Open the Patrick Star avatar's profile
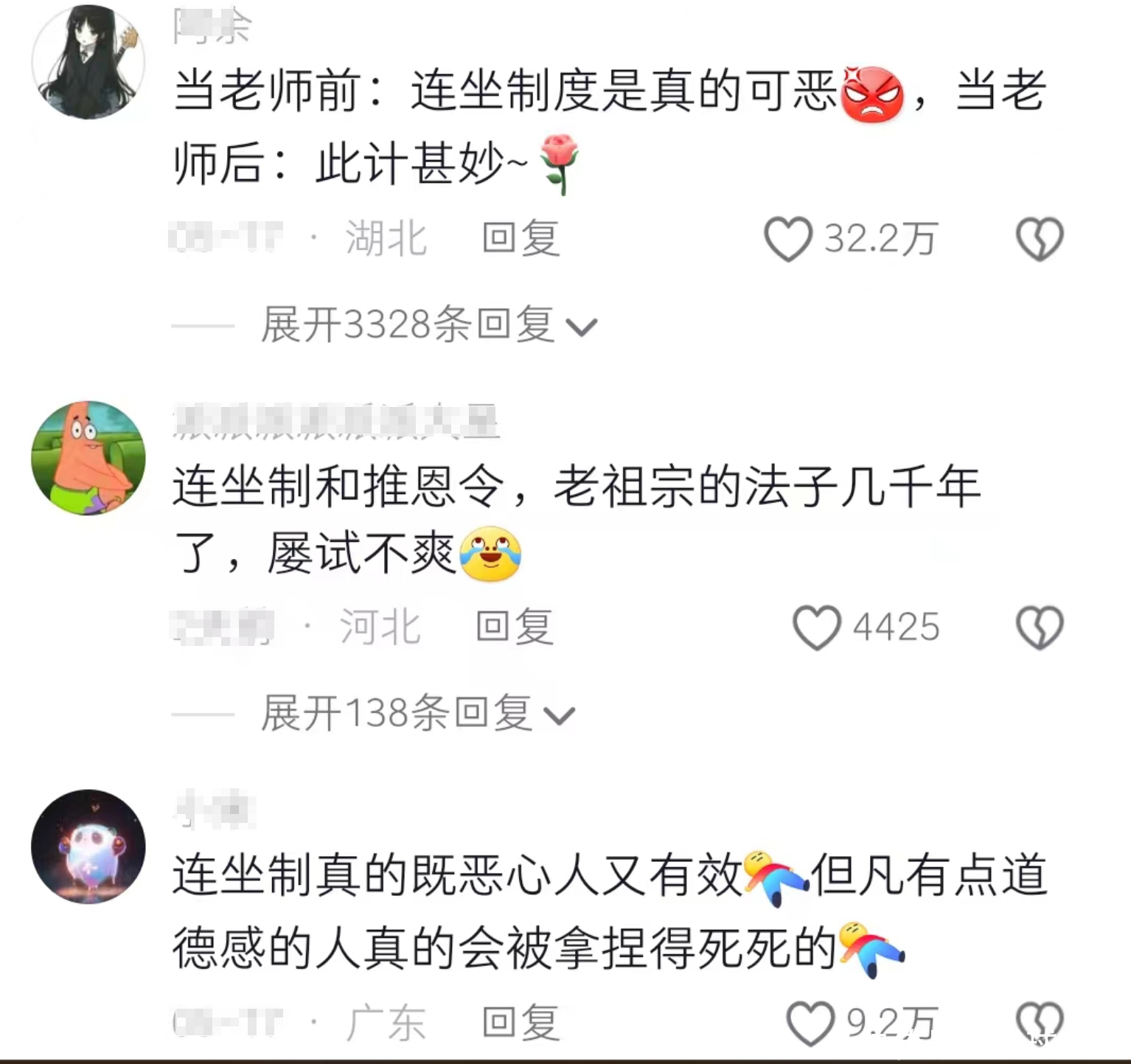1131x1064 pixels. 88,458
